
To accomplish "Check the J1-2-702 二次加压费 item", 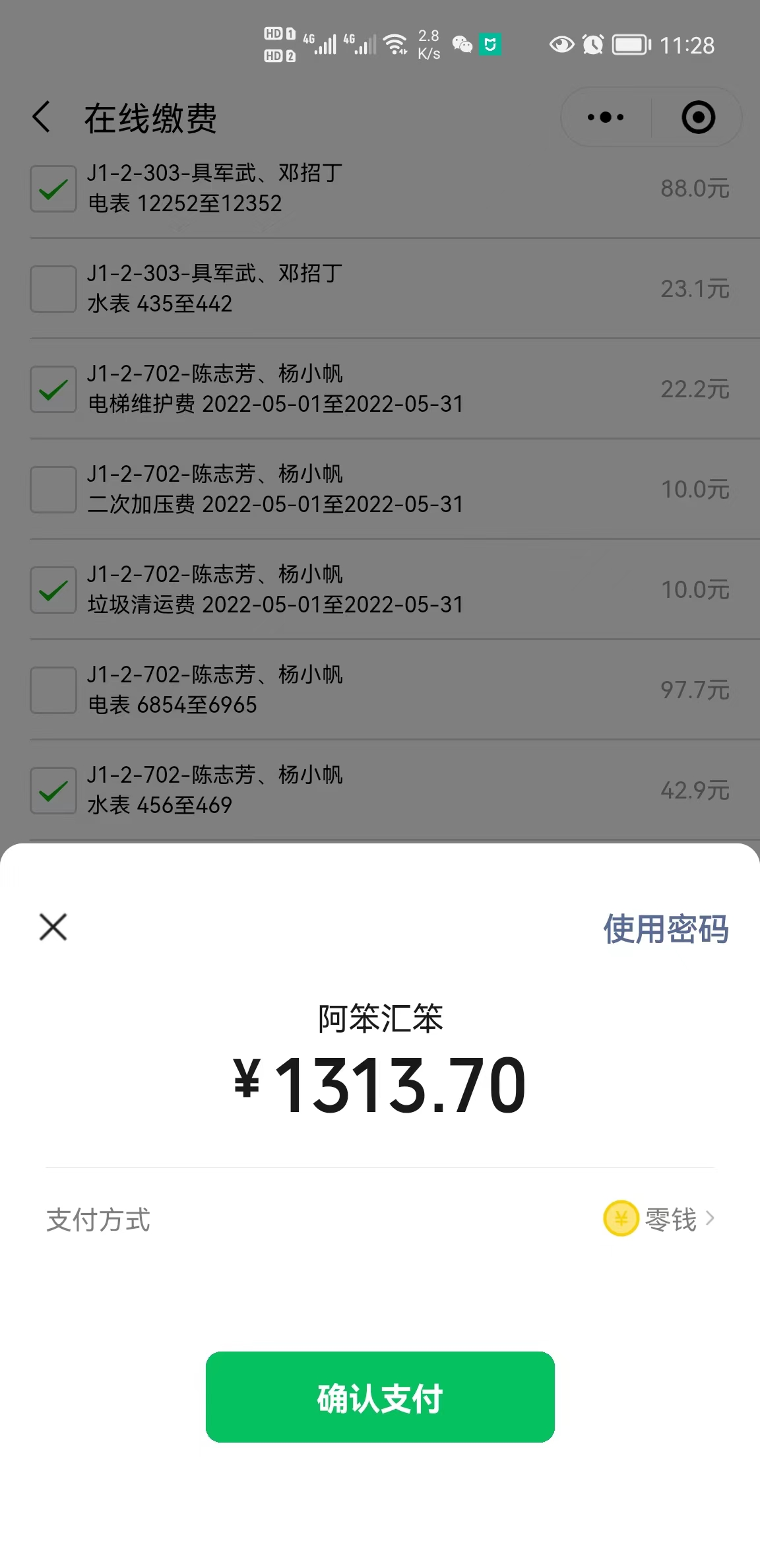I will tap(53, 489).
